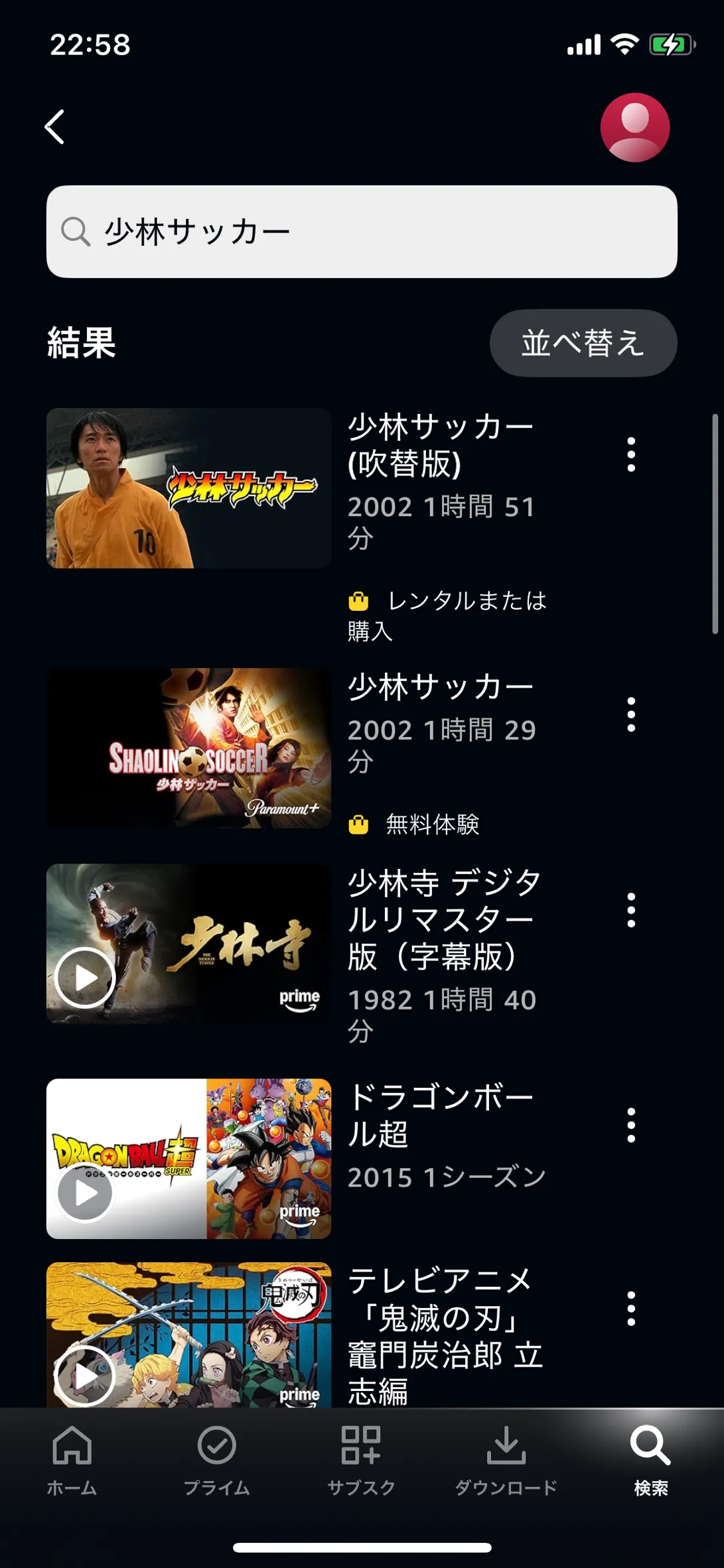724x1568 pixels.
Task: Open more options for ドラゴンボール超
Action: 631,1125
